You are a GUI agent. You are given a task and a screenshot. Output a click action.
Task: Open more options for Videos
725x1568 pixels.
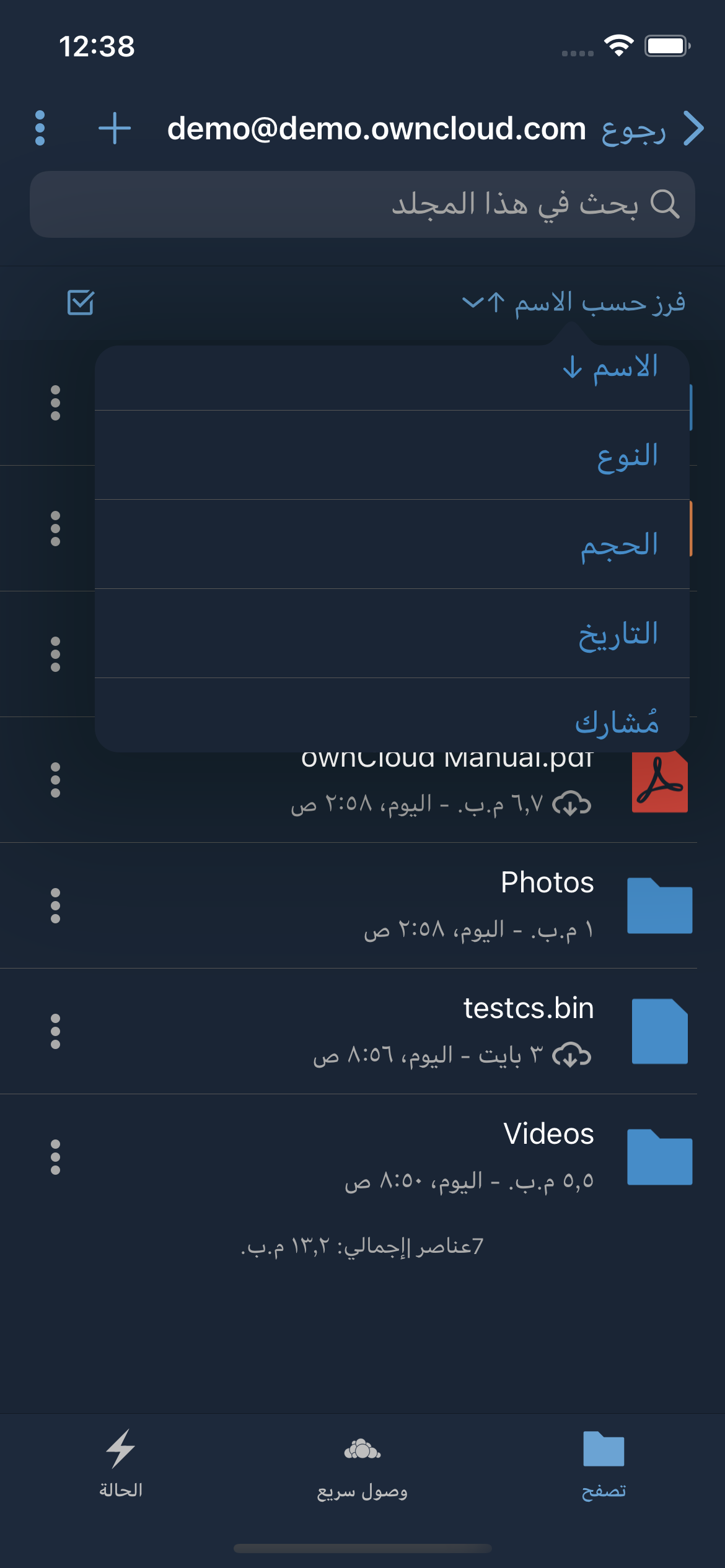(x=56, y=1157)
